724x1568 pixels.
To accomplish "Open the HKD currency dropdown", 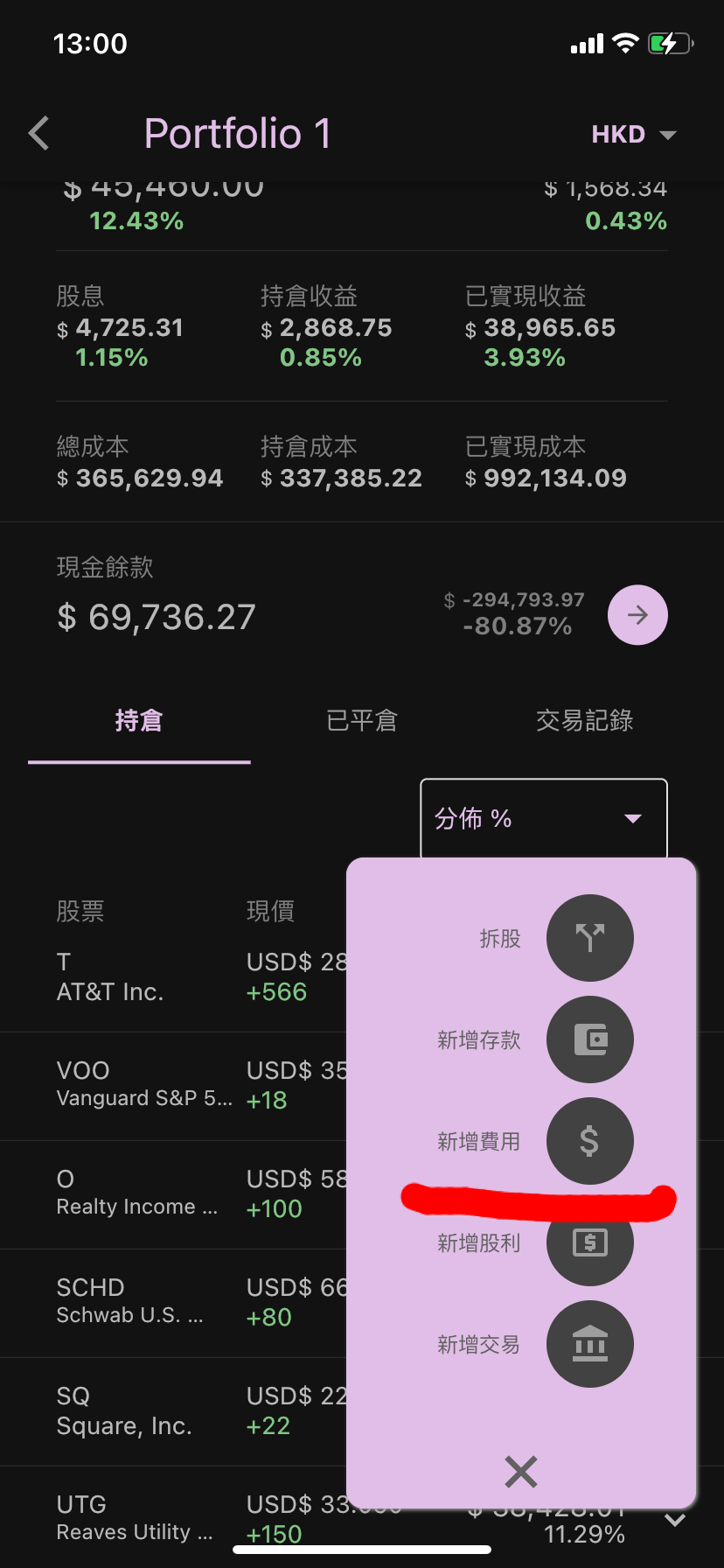I will tap(634, 135).
